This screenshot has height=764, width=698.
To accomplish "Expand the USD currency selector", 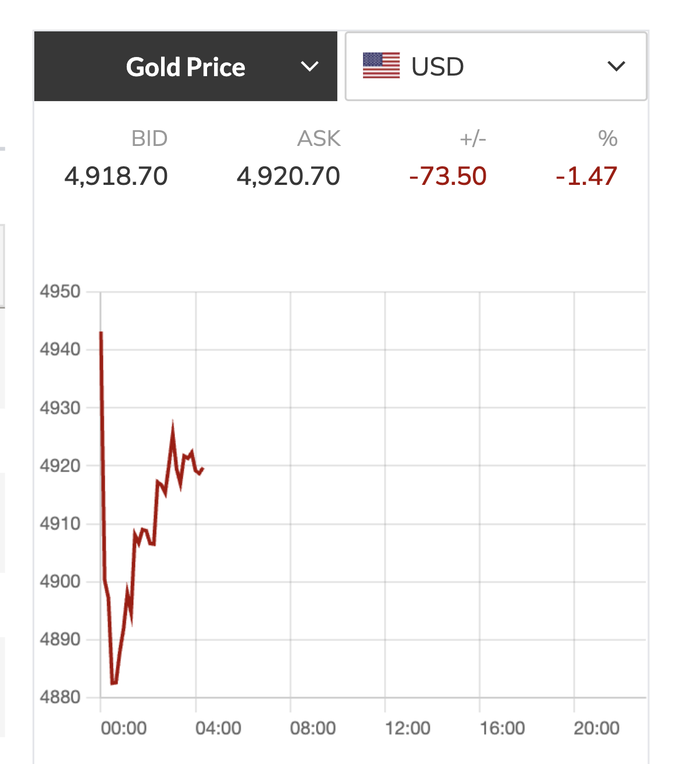I will (x=495, y=67).
